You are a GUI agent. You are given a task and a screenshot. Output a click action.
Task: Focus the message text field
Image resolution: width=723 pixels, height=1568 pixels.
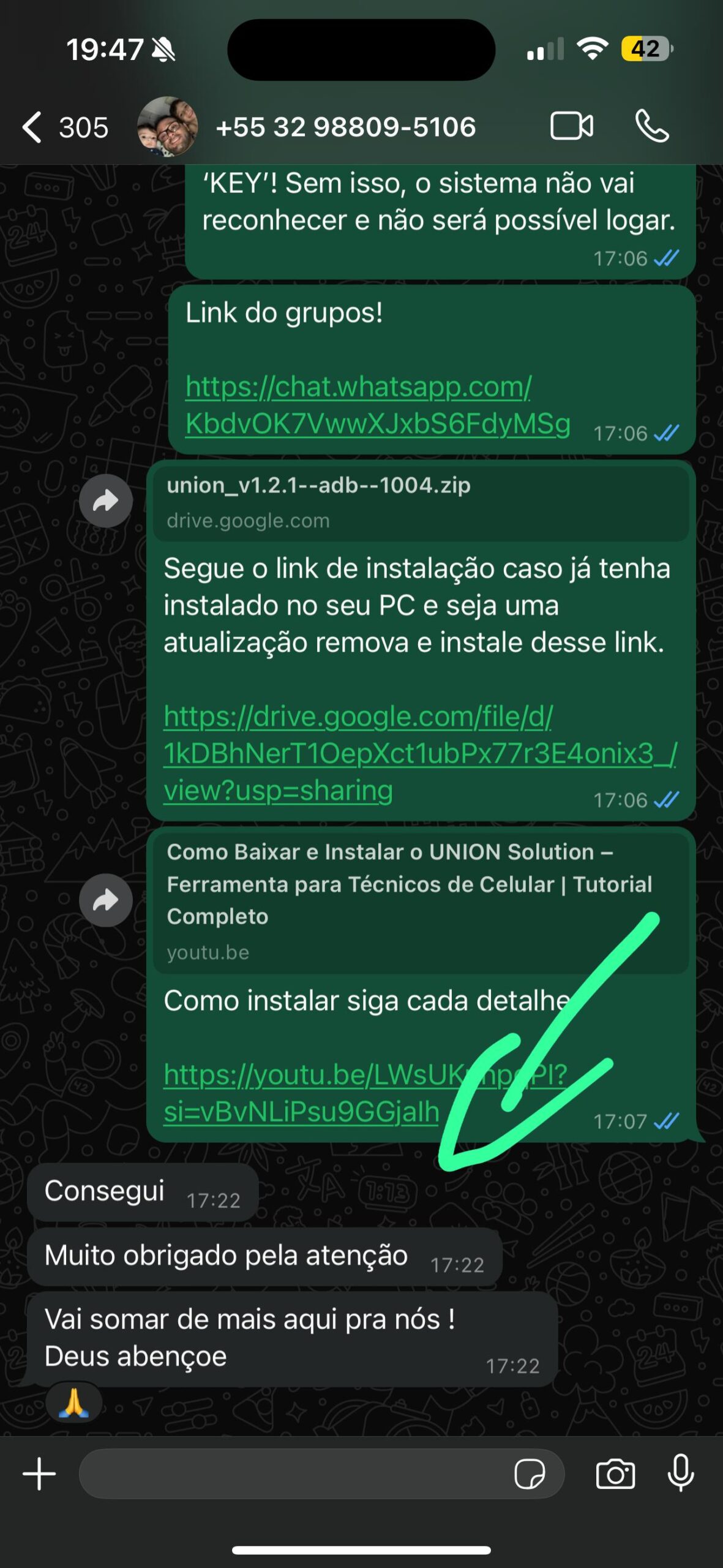point(294,1474)
